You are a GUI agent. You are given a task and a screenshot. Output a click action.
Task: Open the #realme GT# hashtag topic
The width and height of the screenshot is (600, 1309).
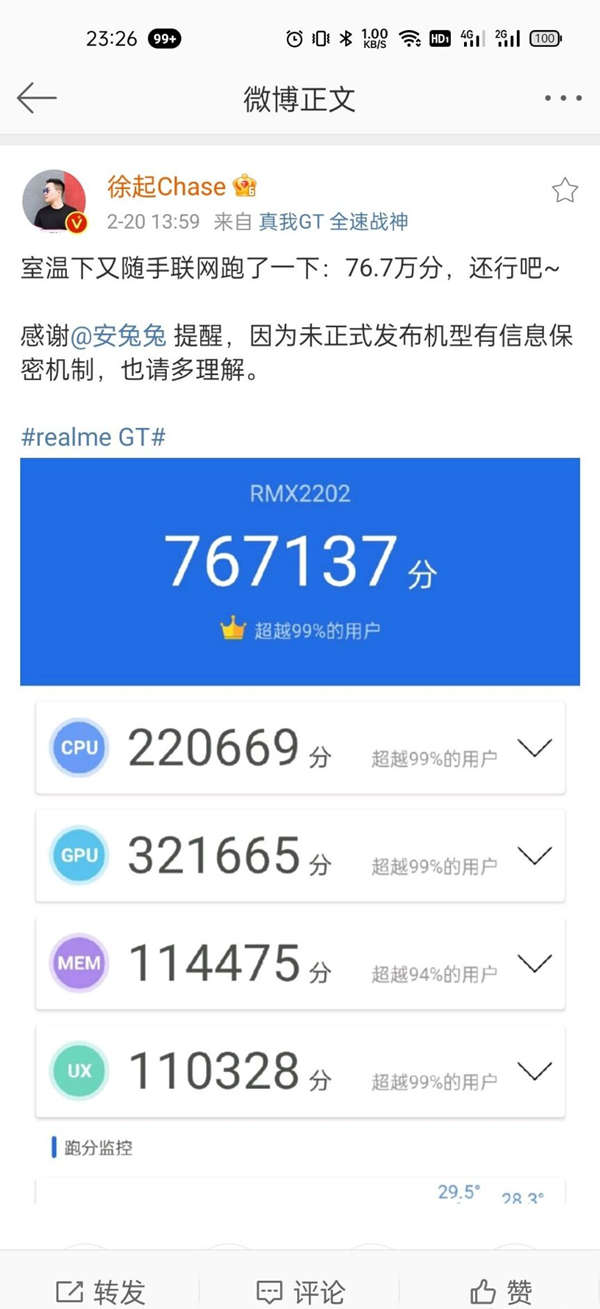92,436
